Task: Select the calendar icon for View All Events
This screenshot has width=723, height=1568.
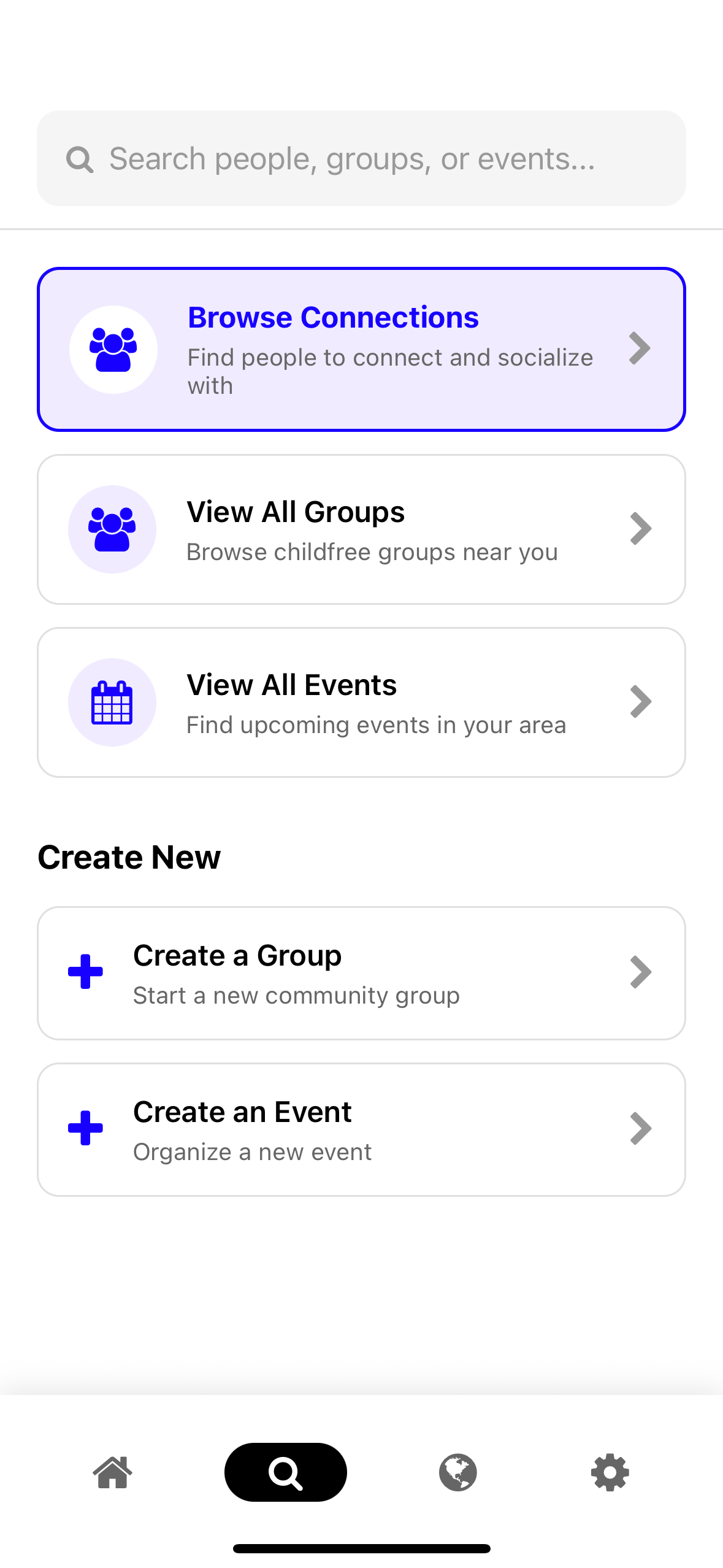Action: (113, 702)
